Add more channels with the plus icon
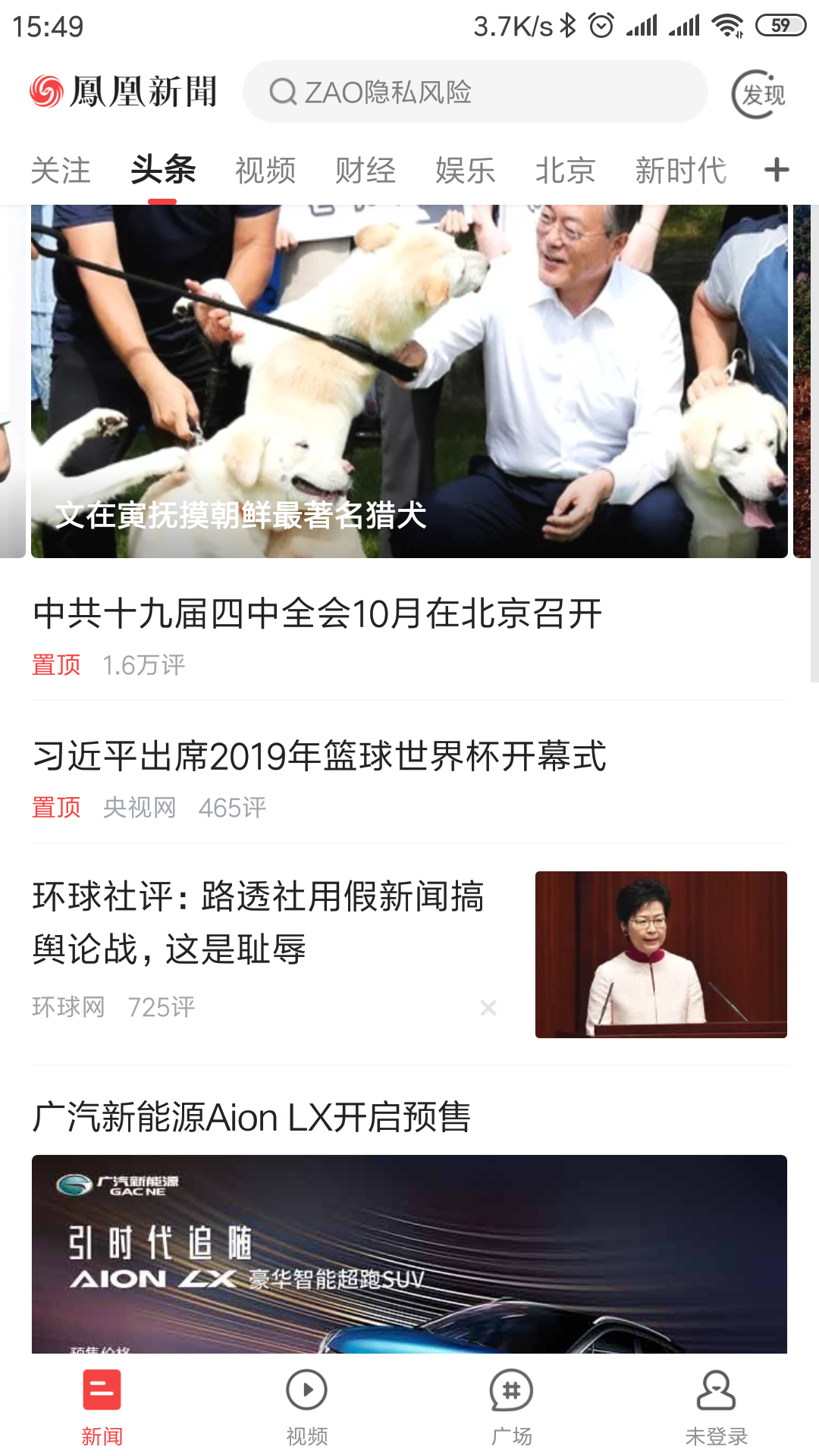 click(x=777, y=170)
